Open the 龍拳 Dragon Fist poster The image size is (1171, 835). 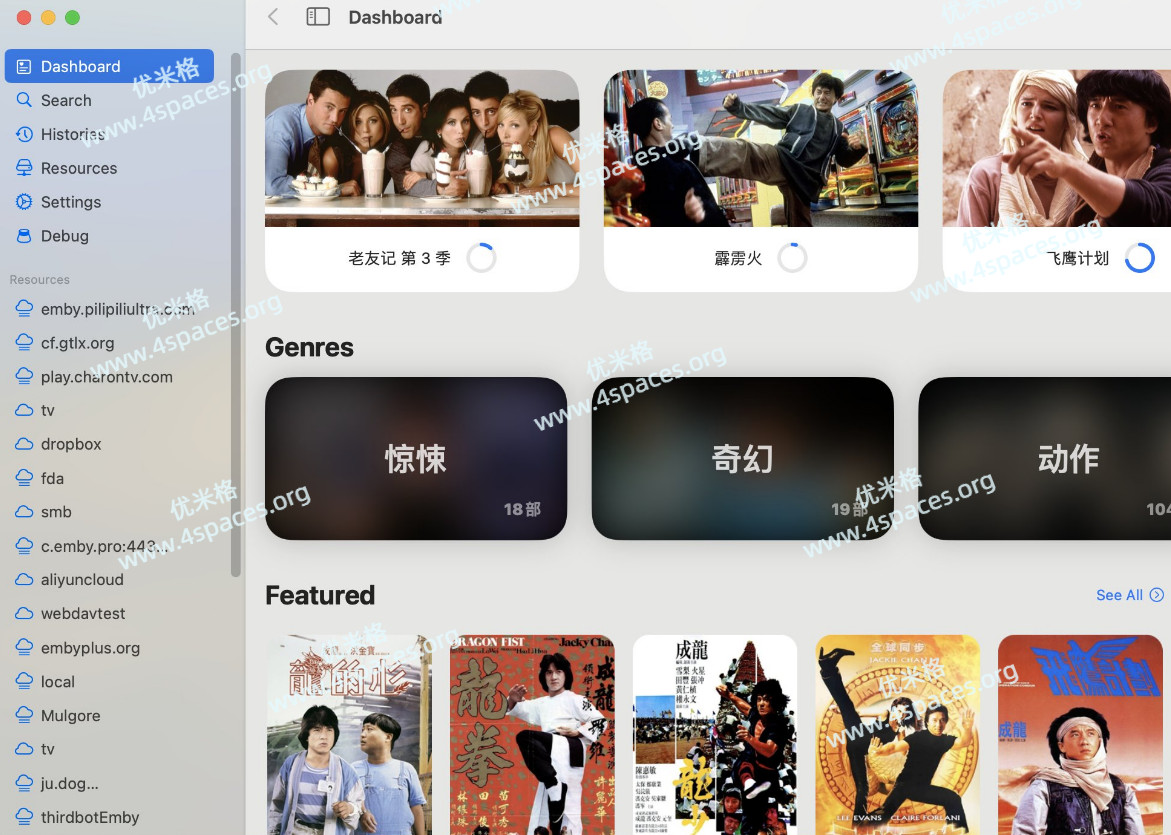coord(531,735)
